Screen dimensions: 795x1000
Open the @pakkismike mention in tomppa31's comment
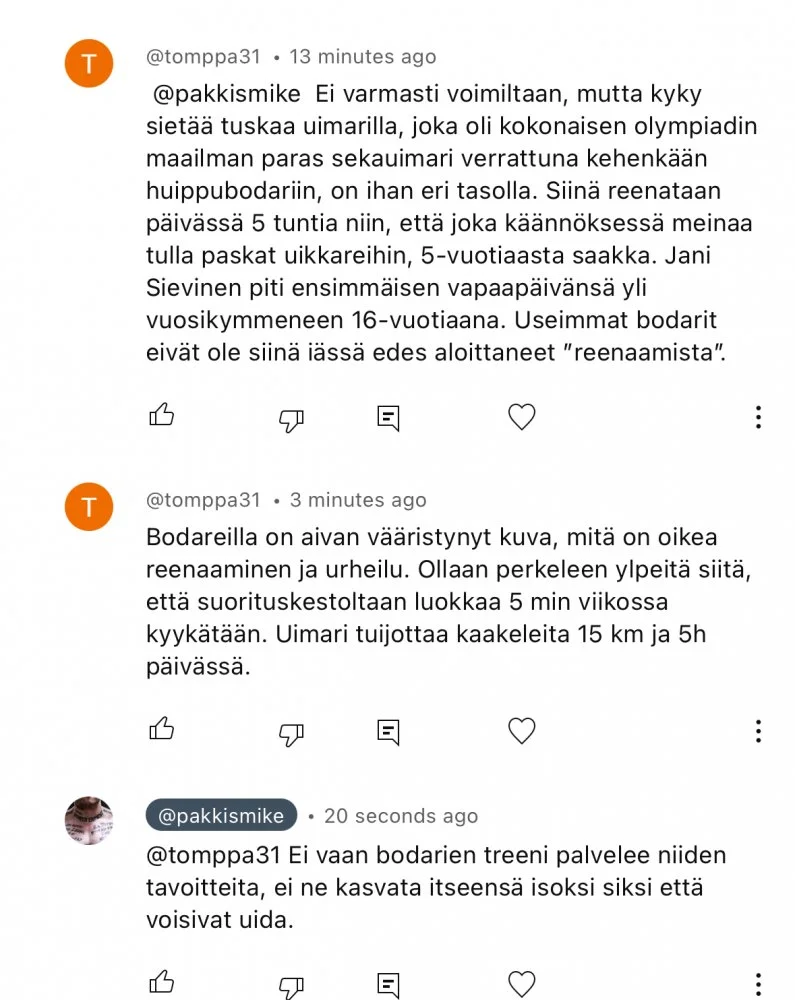click(x=227, y=95)
